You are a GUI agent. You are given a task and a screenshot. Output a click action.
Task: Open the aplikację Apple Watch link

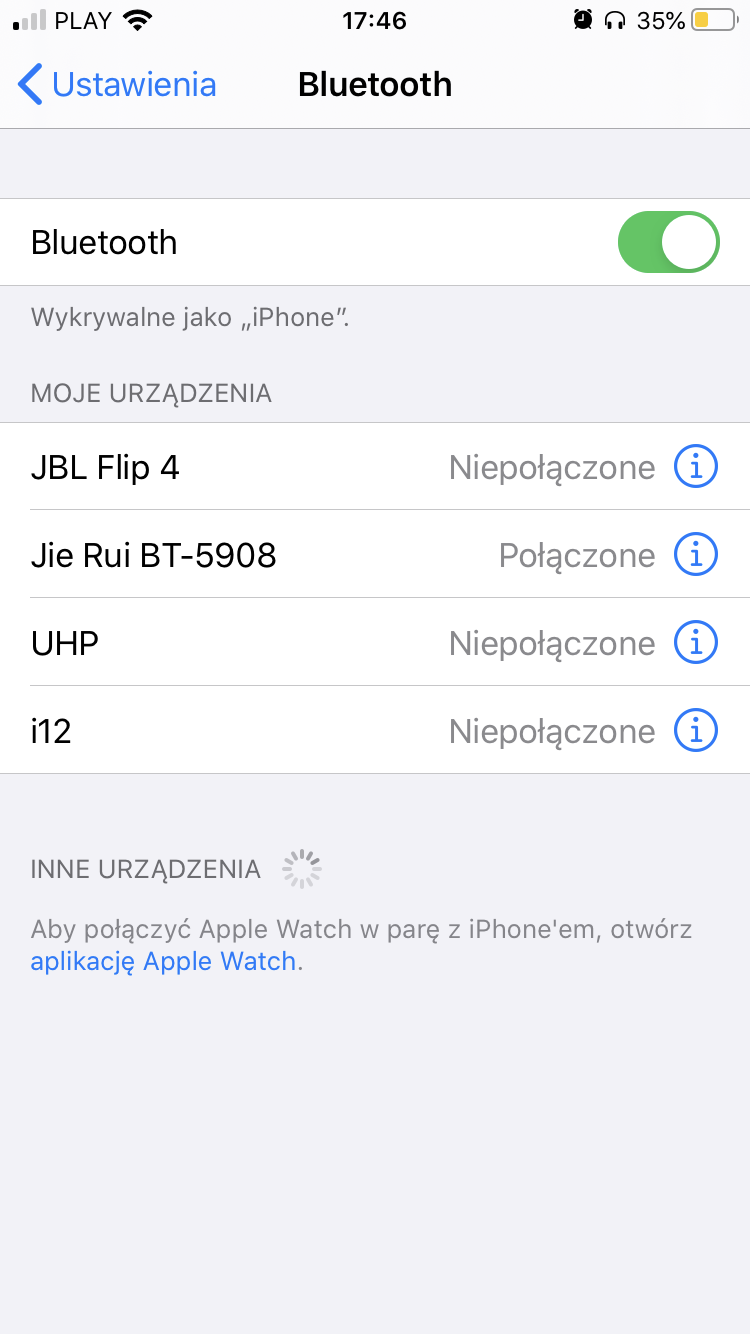point(165,962)
